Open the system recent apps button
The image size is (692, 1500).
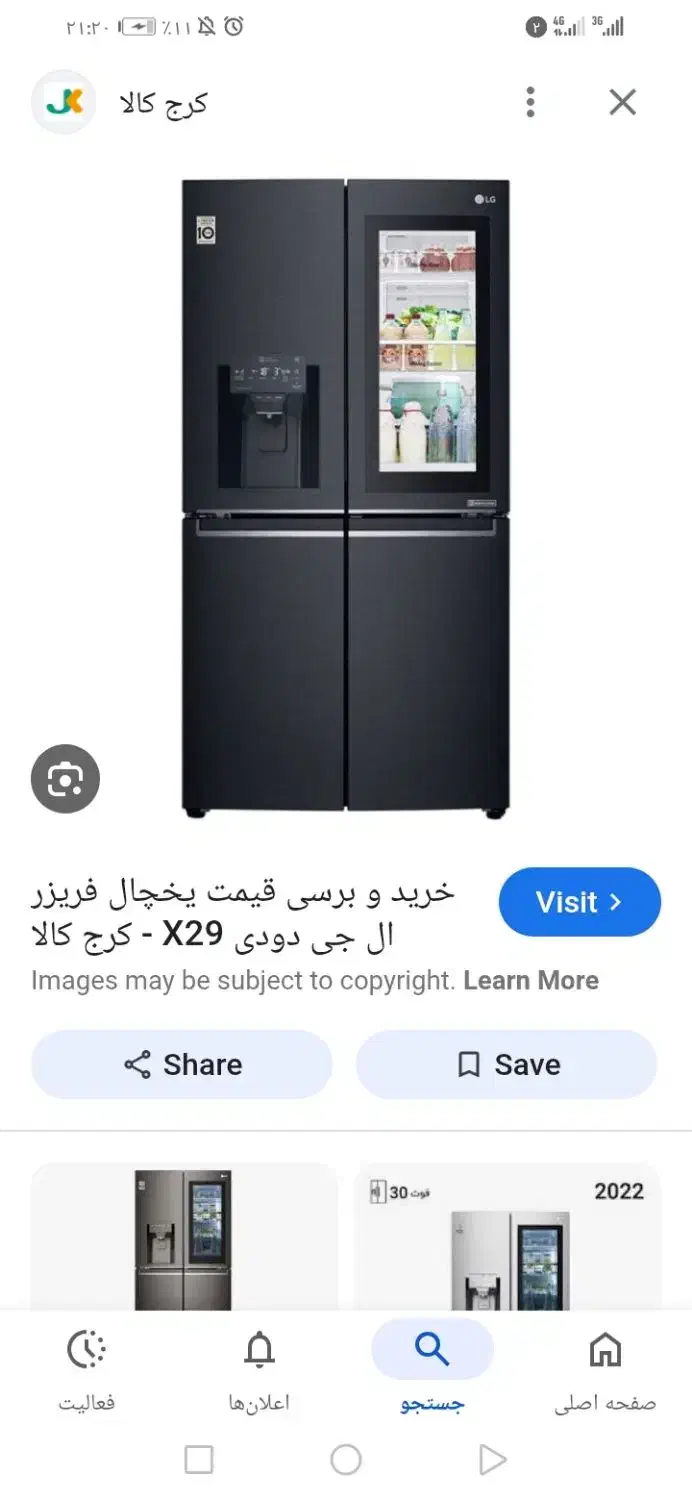click(199, 1460)
